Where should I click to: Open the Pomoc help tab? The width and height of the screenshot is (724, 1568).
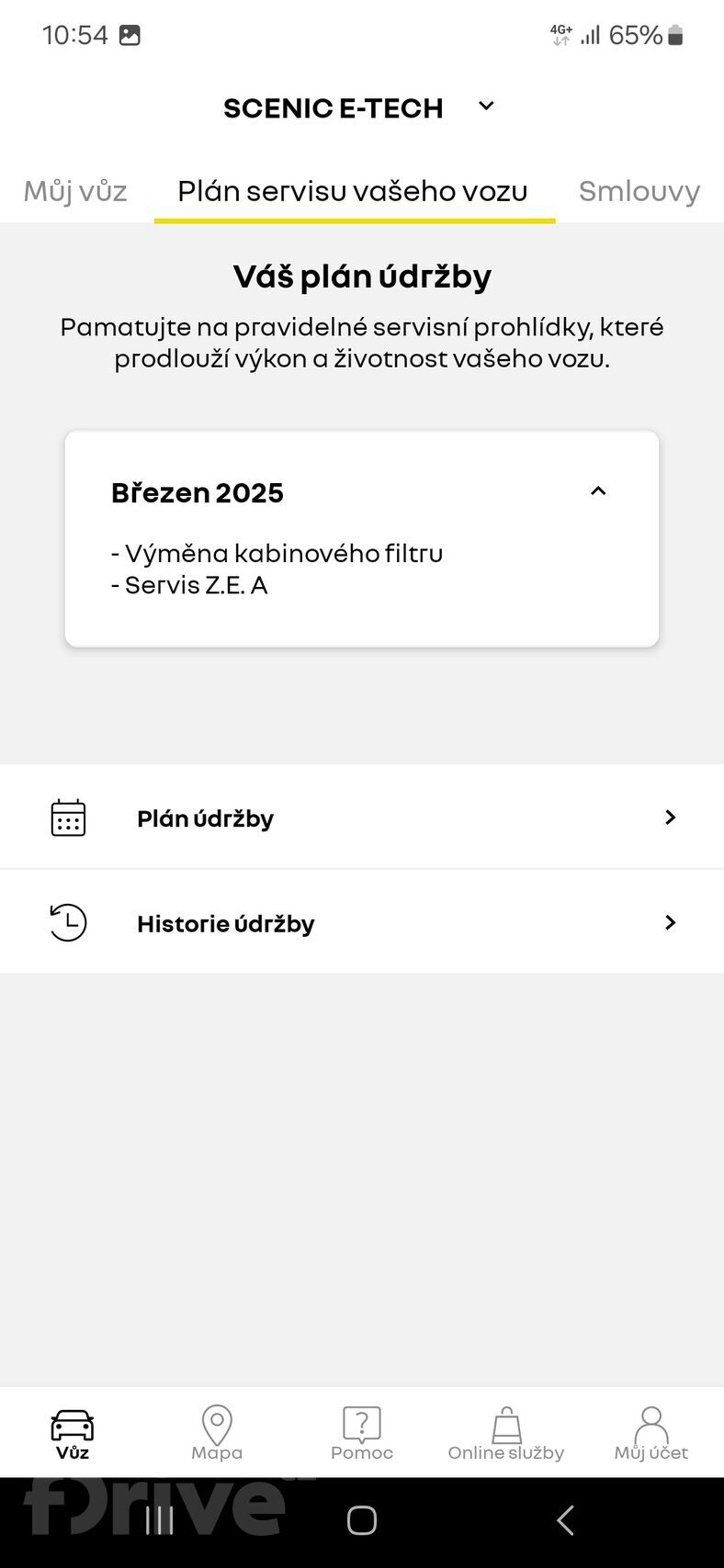(362, 1433)
